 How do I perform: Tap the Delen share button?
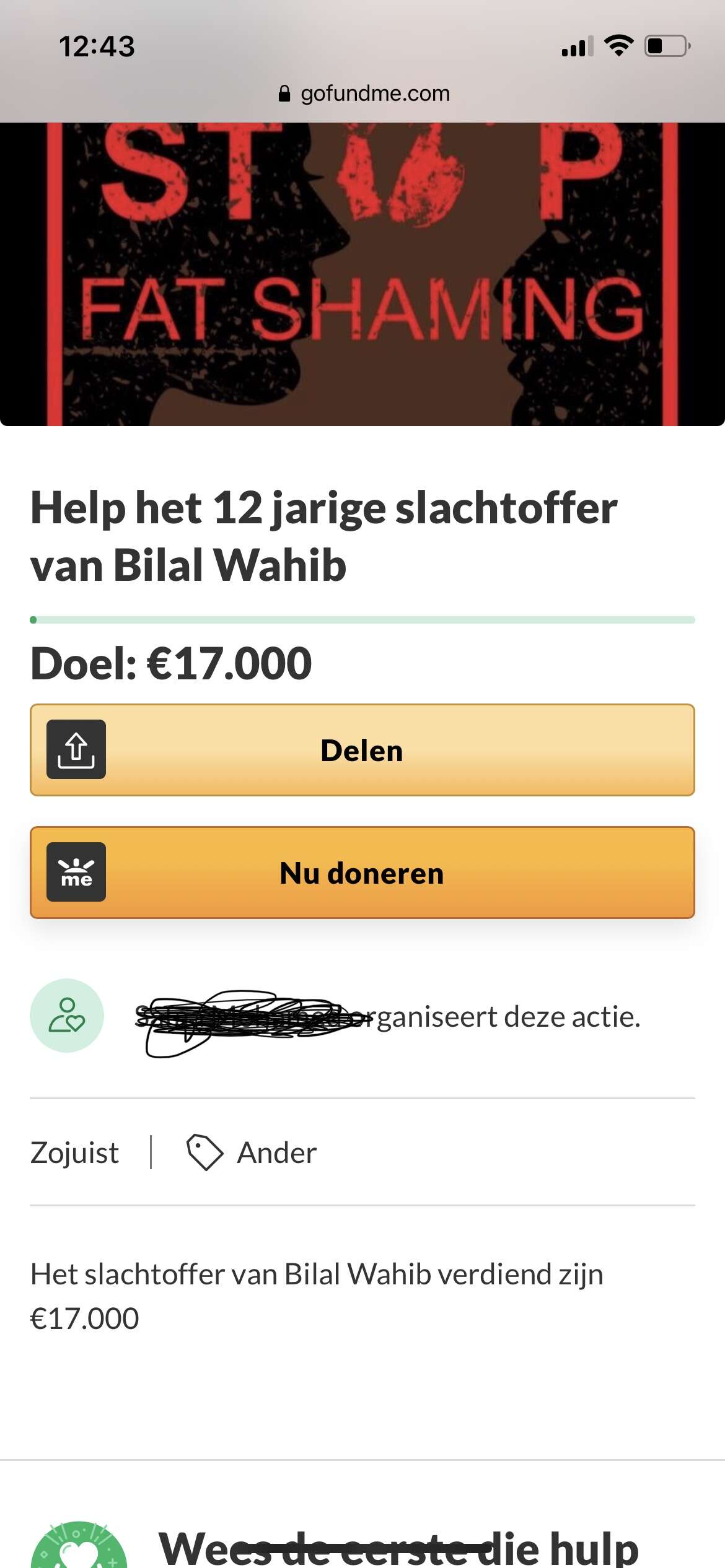pyautogui.click(x=362, y=750)
